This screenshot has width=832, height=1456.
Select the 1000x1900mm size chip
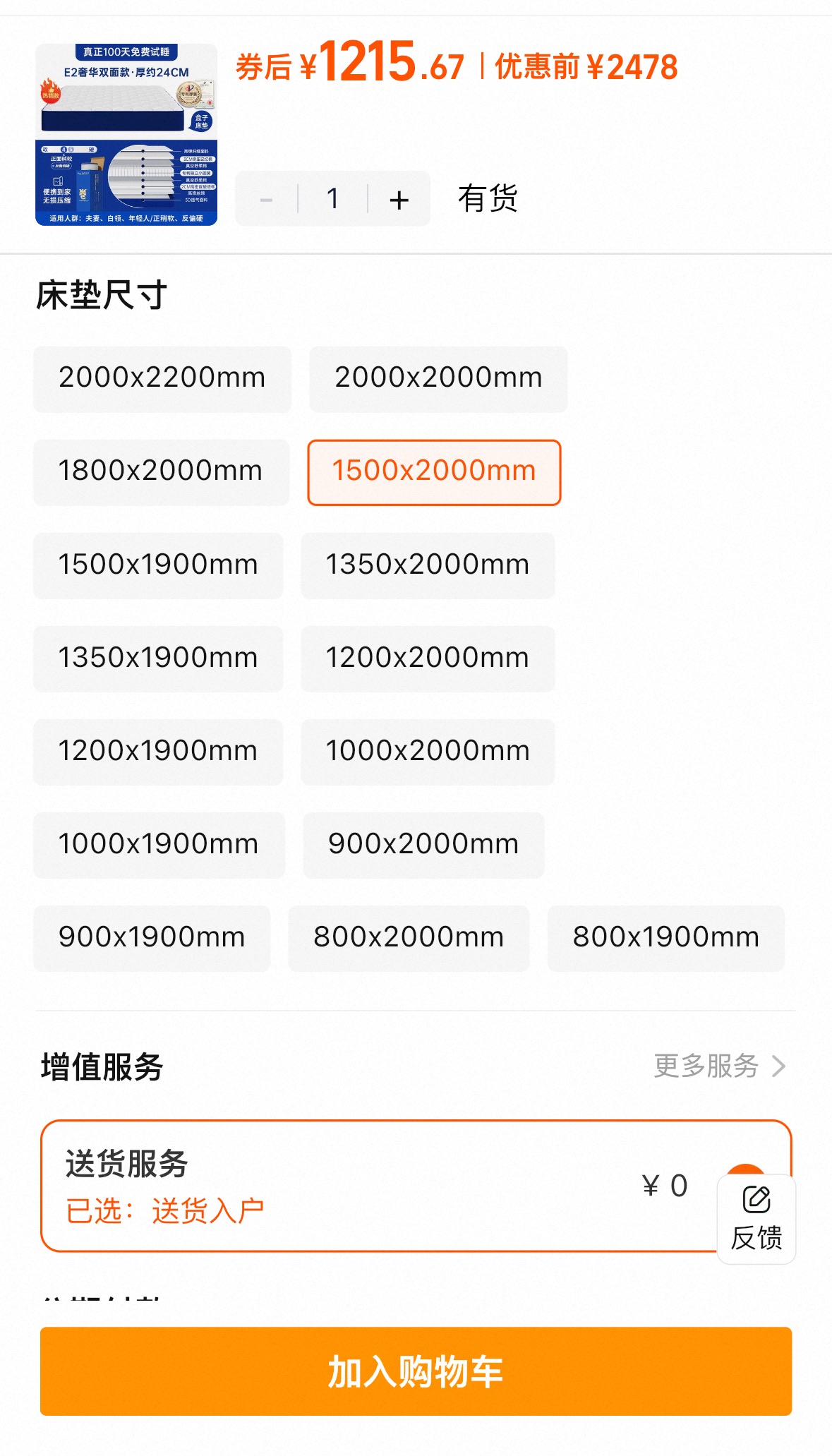coord(159,845)
